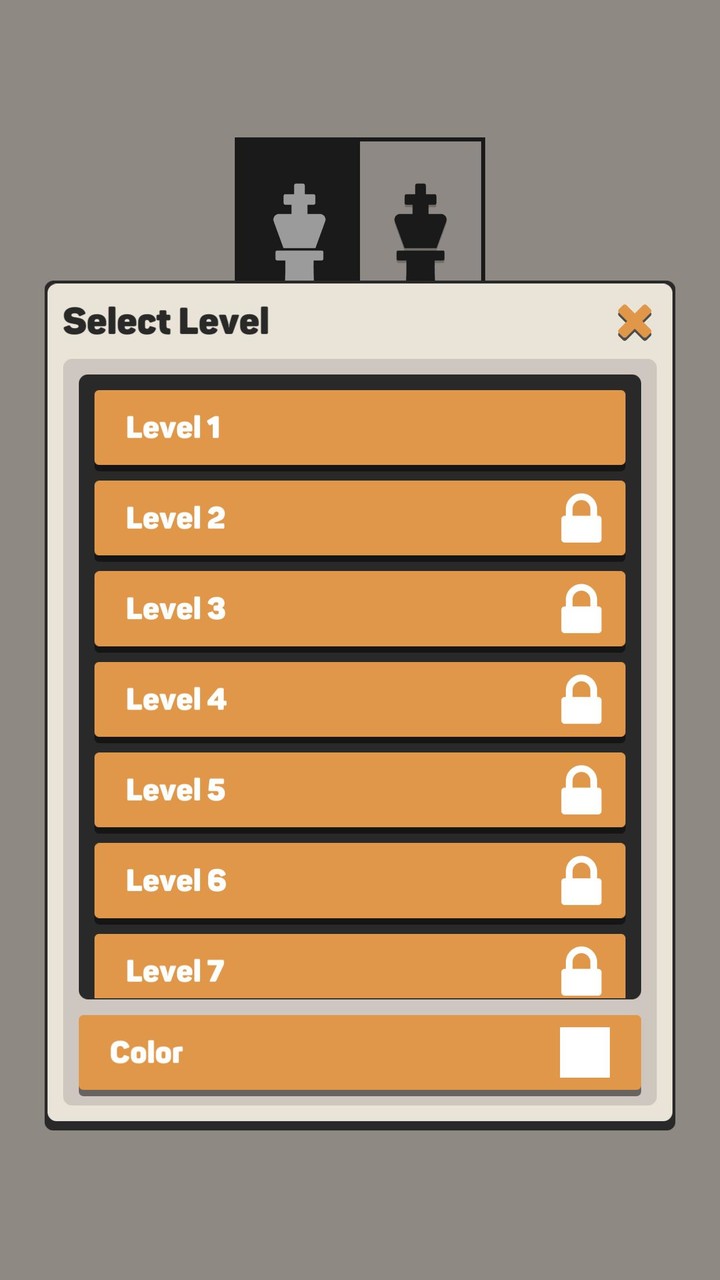Tap the Level 7 entry
The width and height of the screenshot is (720, 1280).
(x=360, y=967)
